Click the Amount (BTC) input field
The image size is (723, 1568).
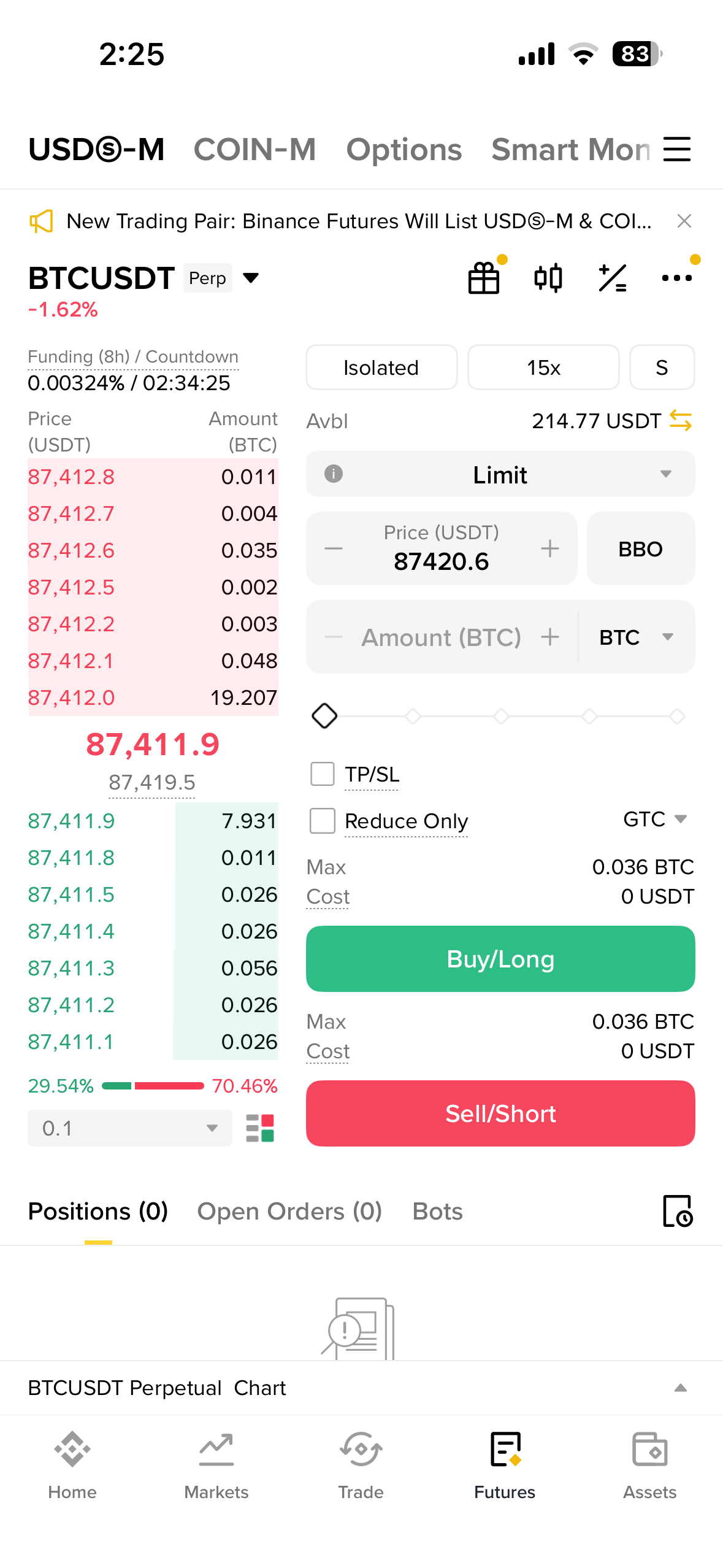coord(442,637)
